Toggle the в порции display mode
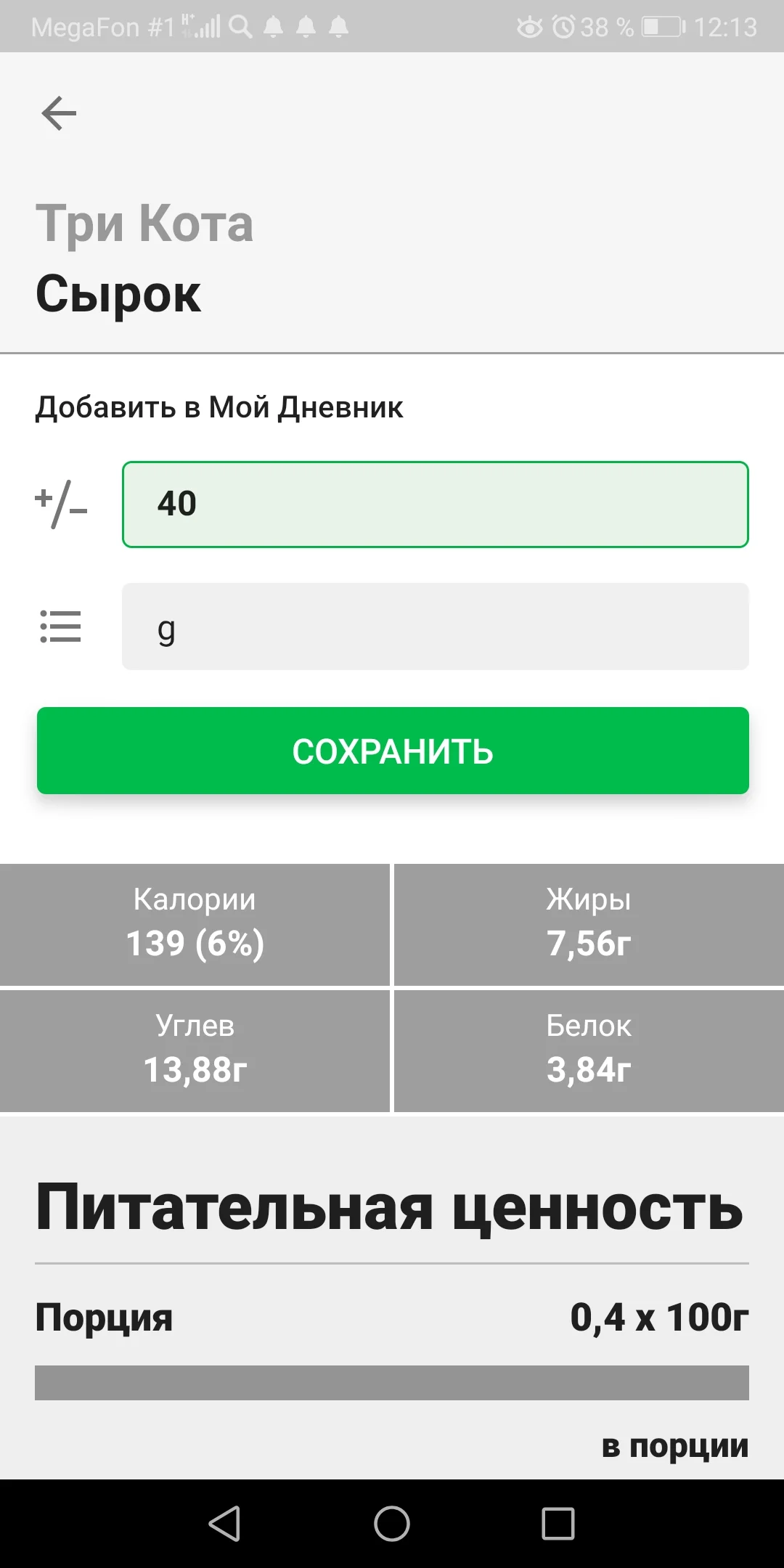The width and height of the screenshot is (784, 1568). point(675,1447)
